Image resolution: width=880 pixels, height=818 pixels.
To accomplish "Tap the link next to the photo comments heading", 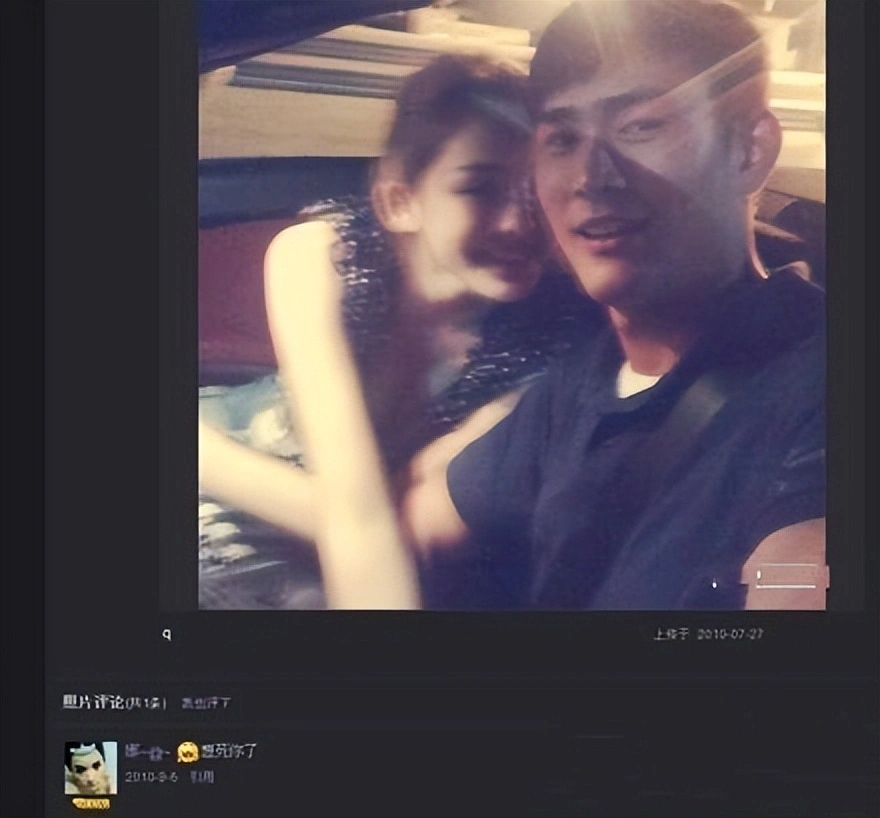I will (x=205, y=703).
